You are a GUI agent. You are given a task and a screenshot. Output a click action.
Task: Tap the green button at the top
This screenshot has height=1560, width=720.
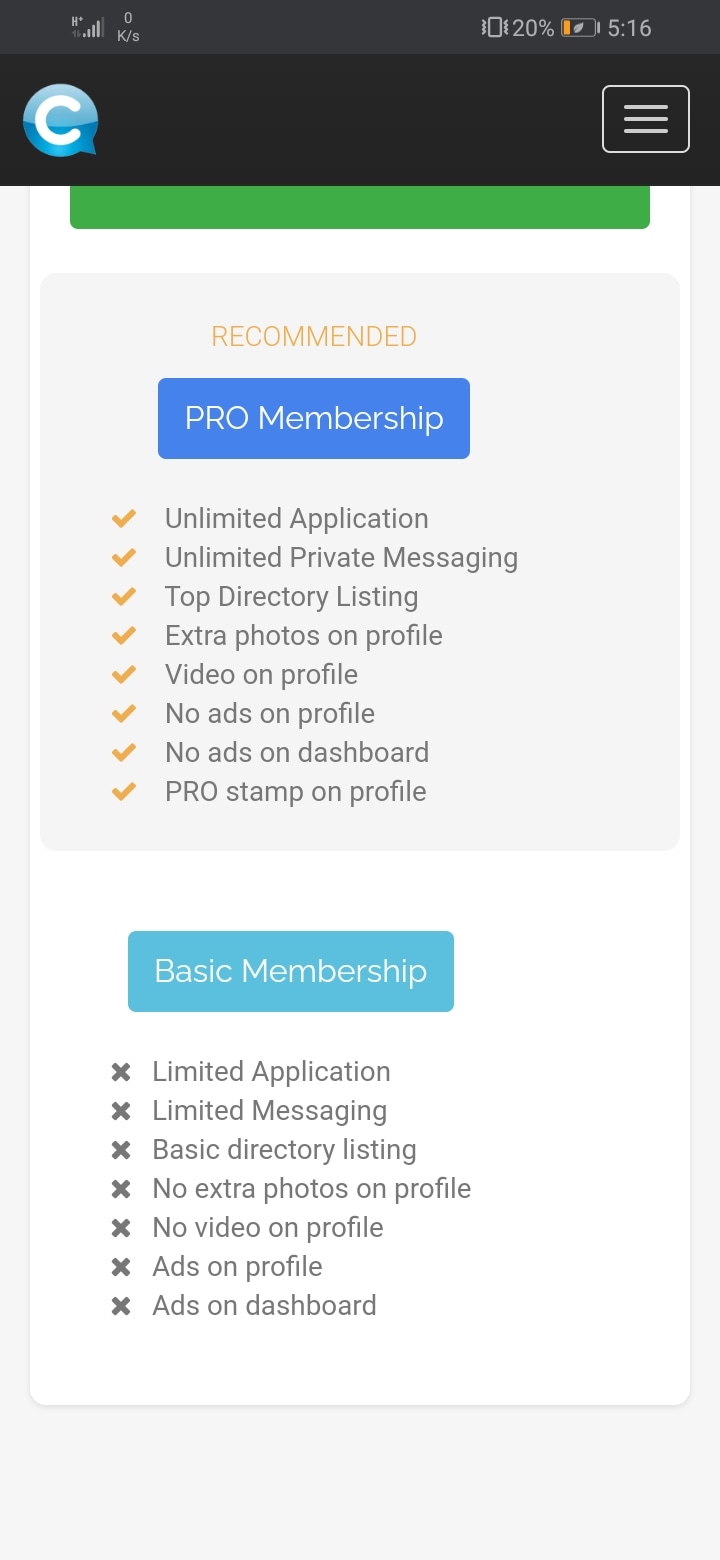(x=360, y=207)
